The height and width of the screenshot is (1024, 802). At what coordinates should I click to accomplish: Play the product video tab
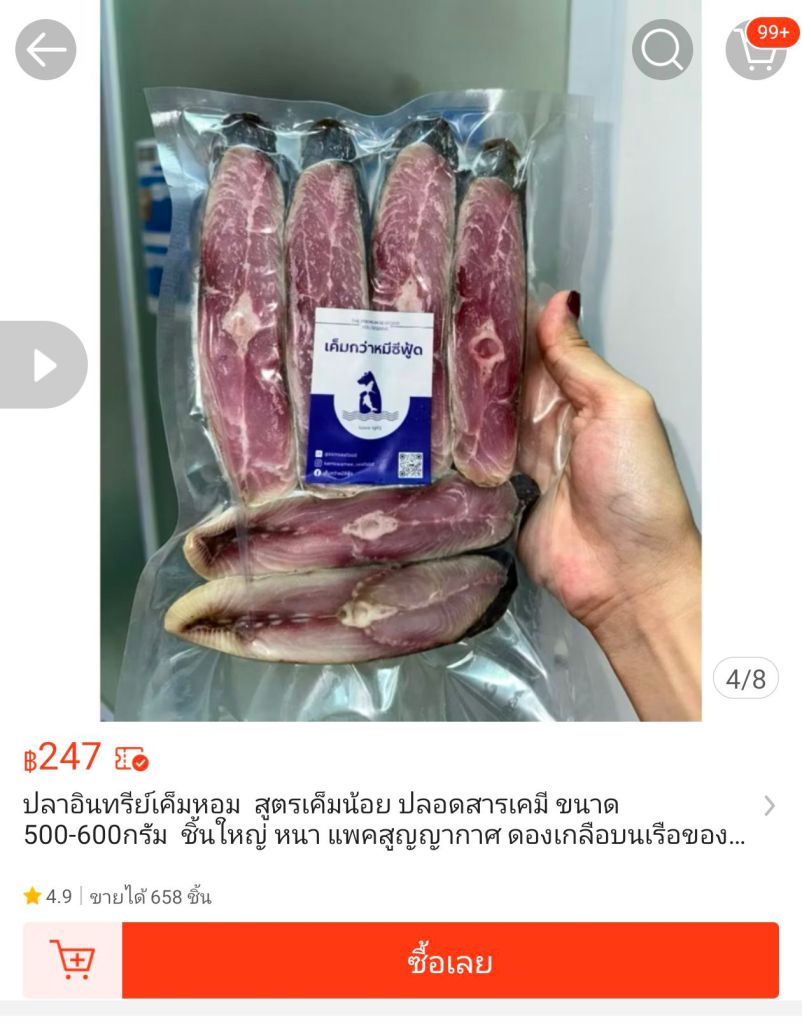coord(44,365)
